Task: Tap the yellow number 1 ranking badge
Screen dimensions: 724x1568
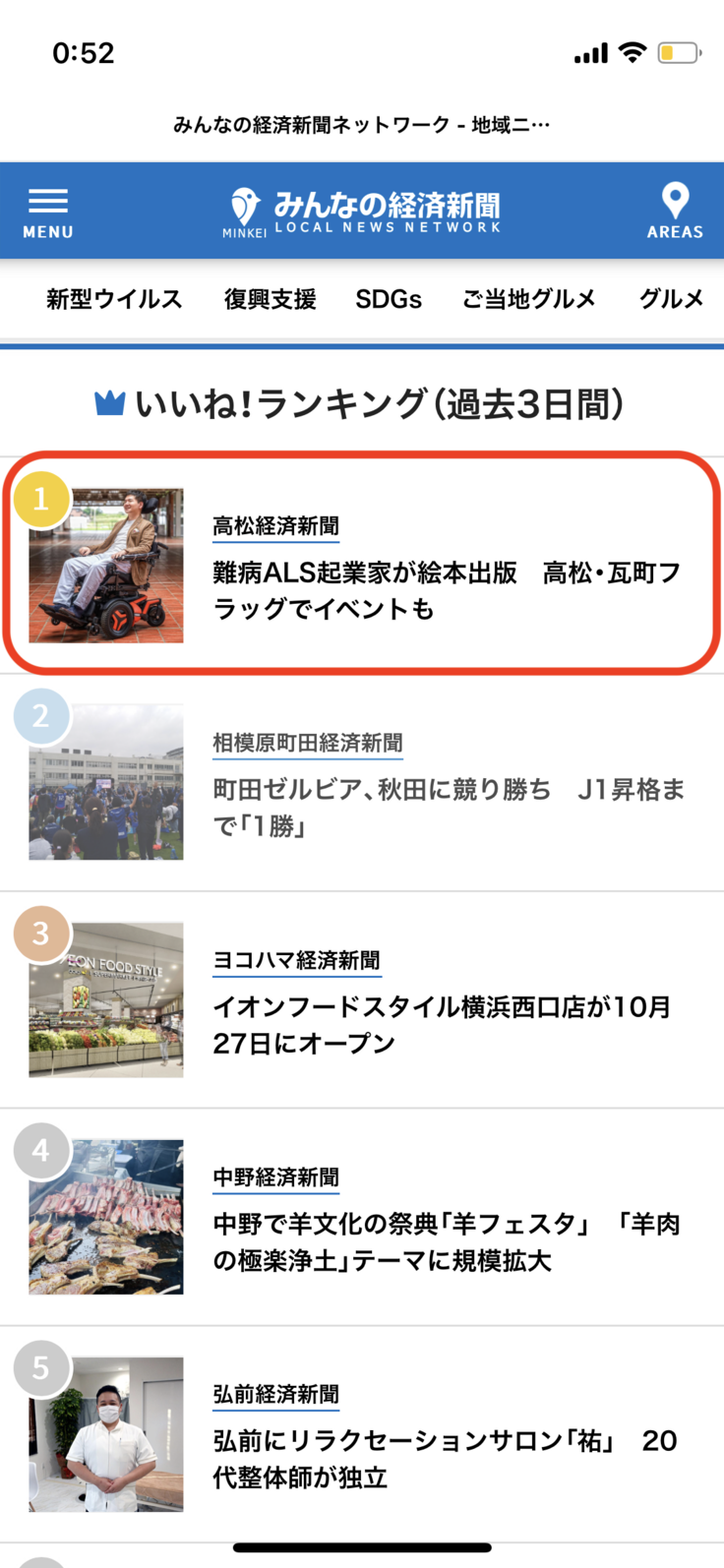Action: (41, 500)
